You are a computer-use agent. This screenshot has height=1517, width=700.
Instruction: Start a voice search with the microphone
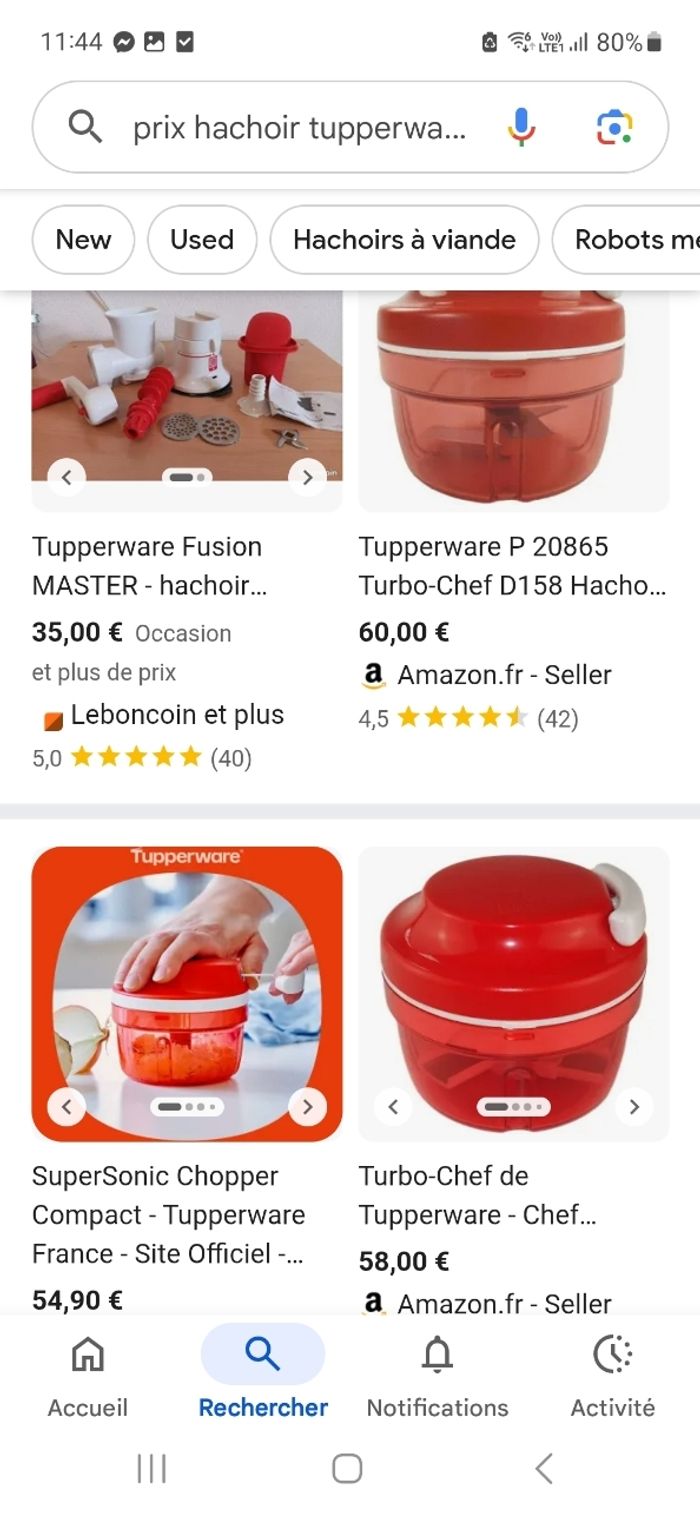click(x=520, y=128)
